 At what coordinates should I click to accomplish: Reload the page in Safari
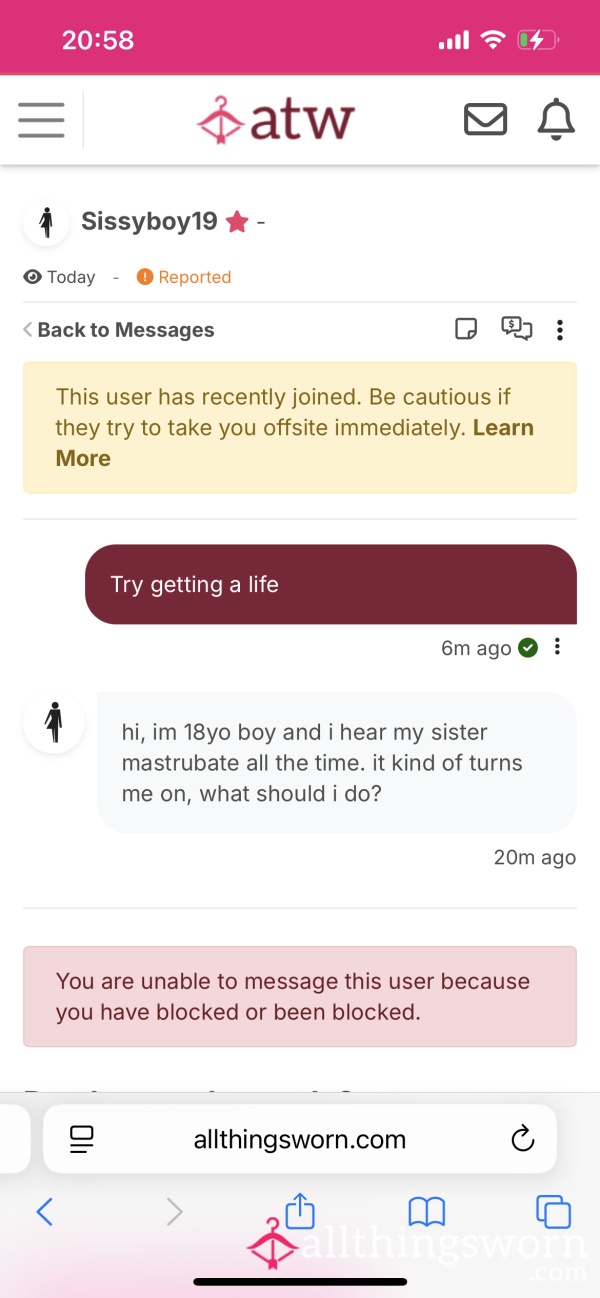(x=522, y=1138)
